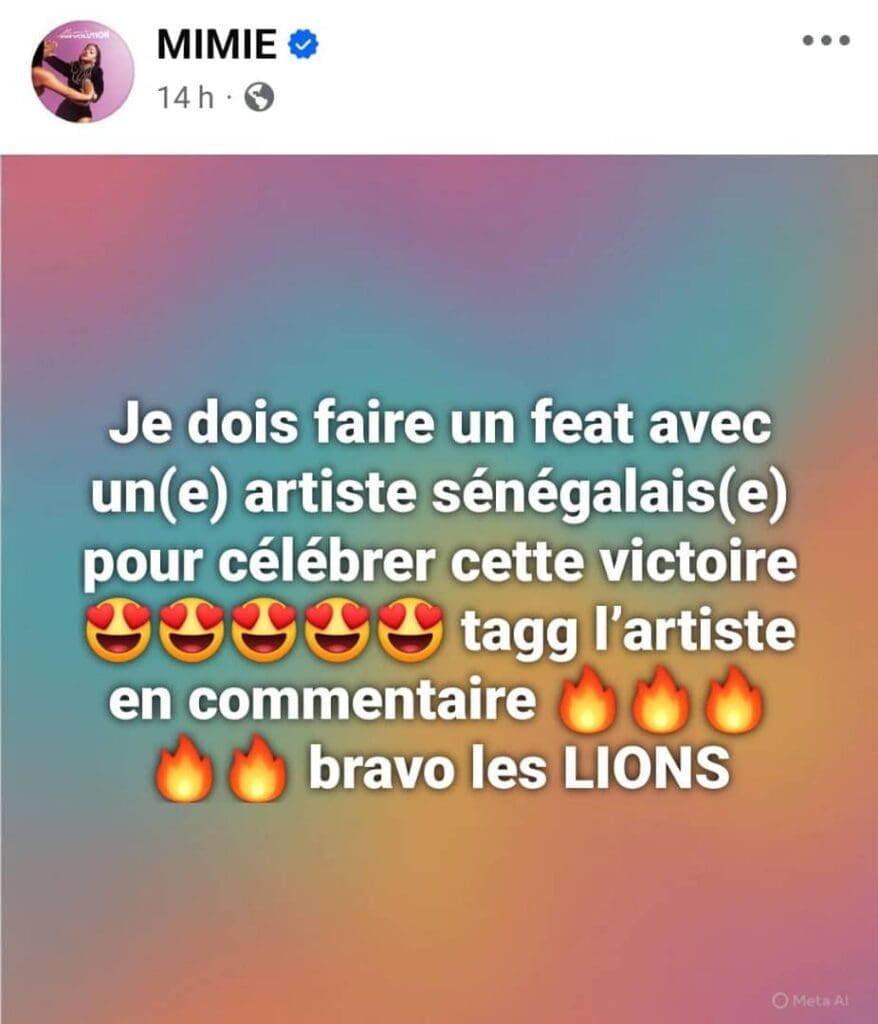Screen dimensions: 878x1024
Task: Open the post's three-dot options menu
Action: (x=826, y=41)
